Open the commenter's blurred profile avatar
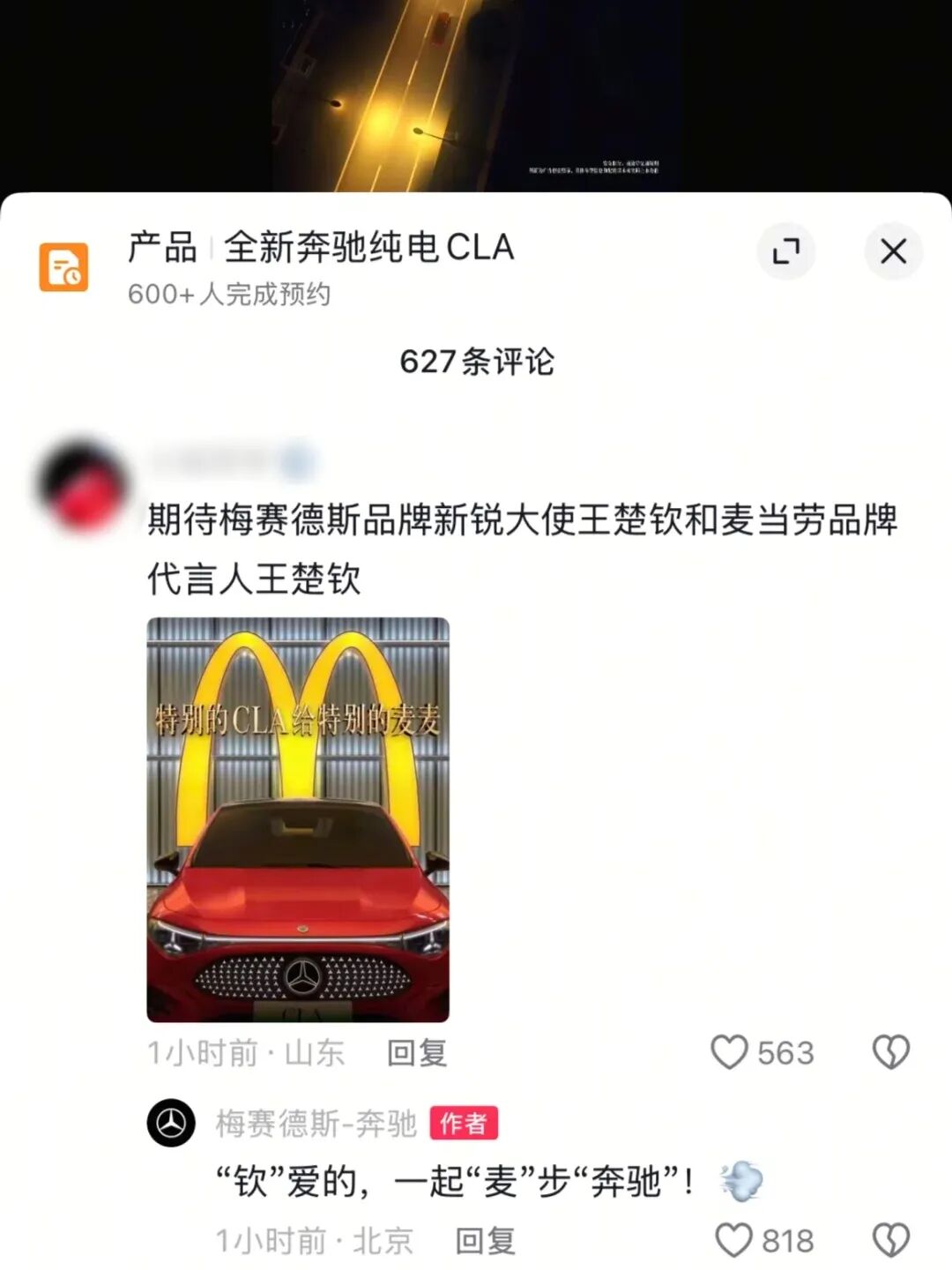 coord(83,485)
